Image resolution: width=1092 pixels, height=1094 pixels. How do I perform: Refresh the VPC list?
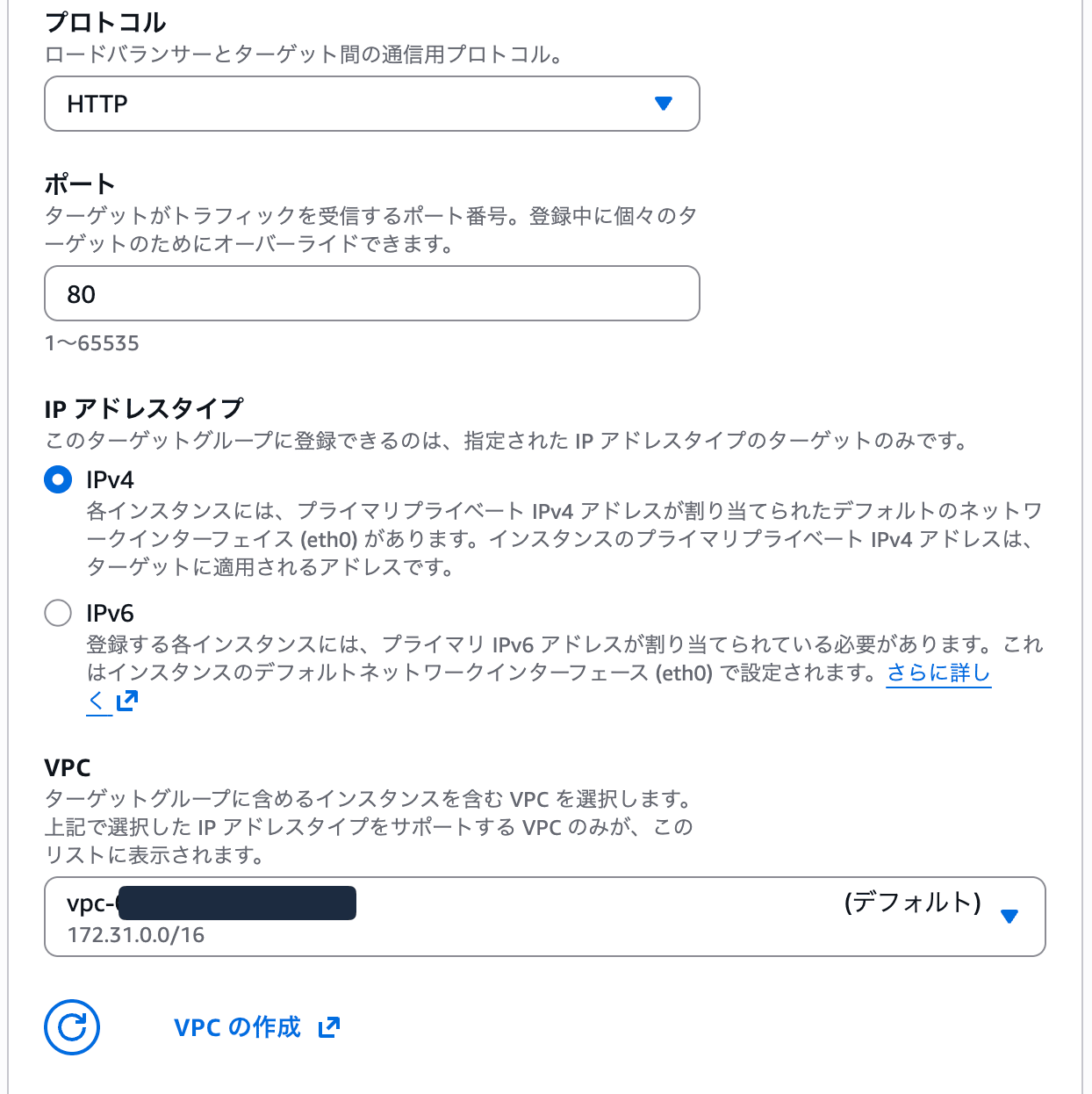point(72,1027)
